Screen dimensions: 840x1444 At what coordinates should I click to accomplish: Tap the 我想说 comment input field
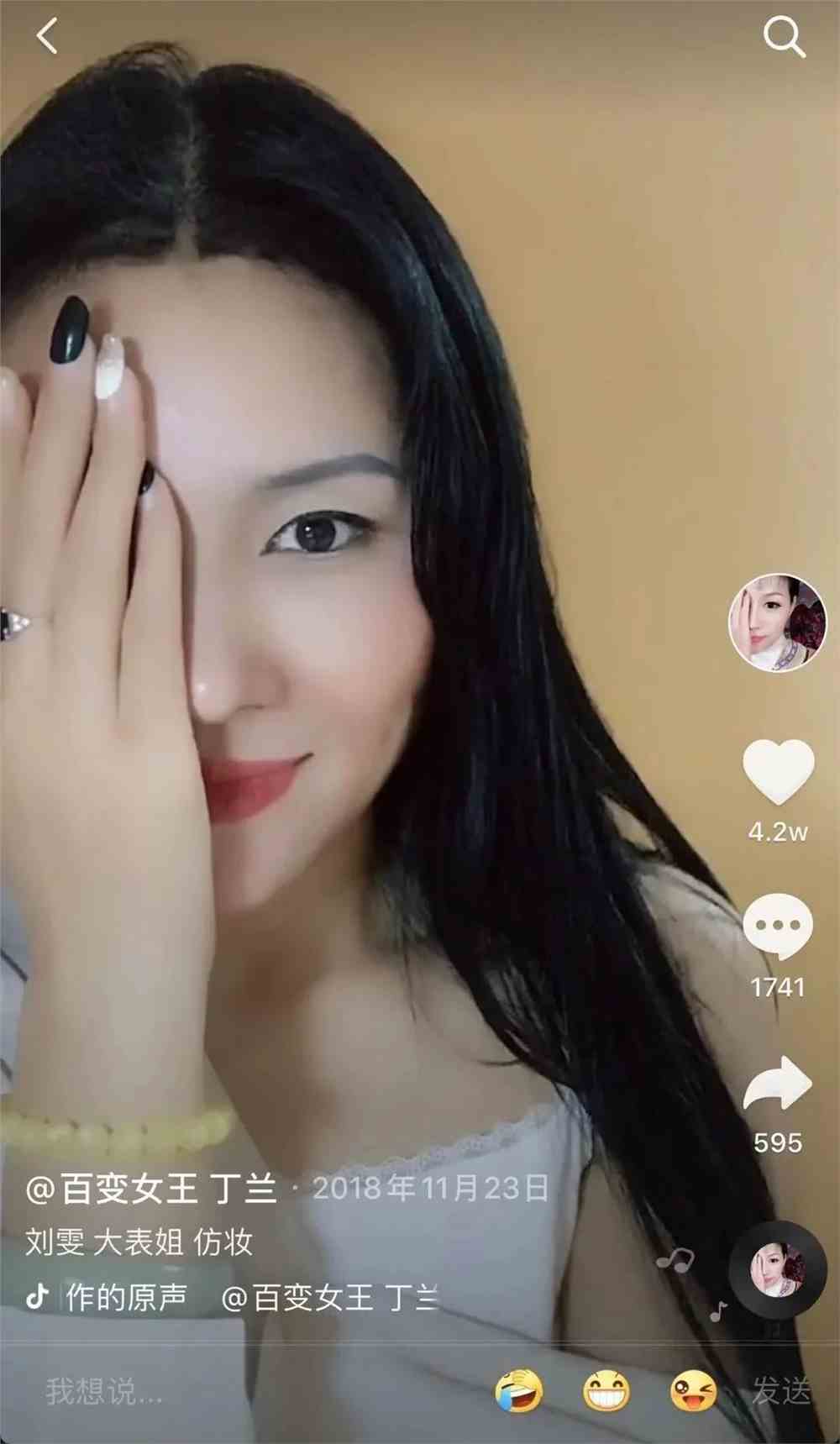pos(252,1392)
